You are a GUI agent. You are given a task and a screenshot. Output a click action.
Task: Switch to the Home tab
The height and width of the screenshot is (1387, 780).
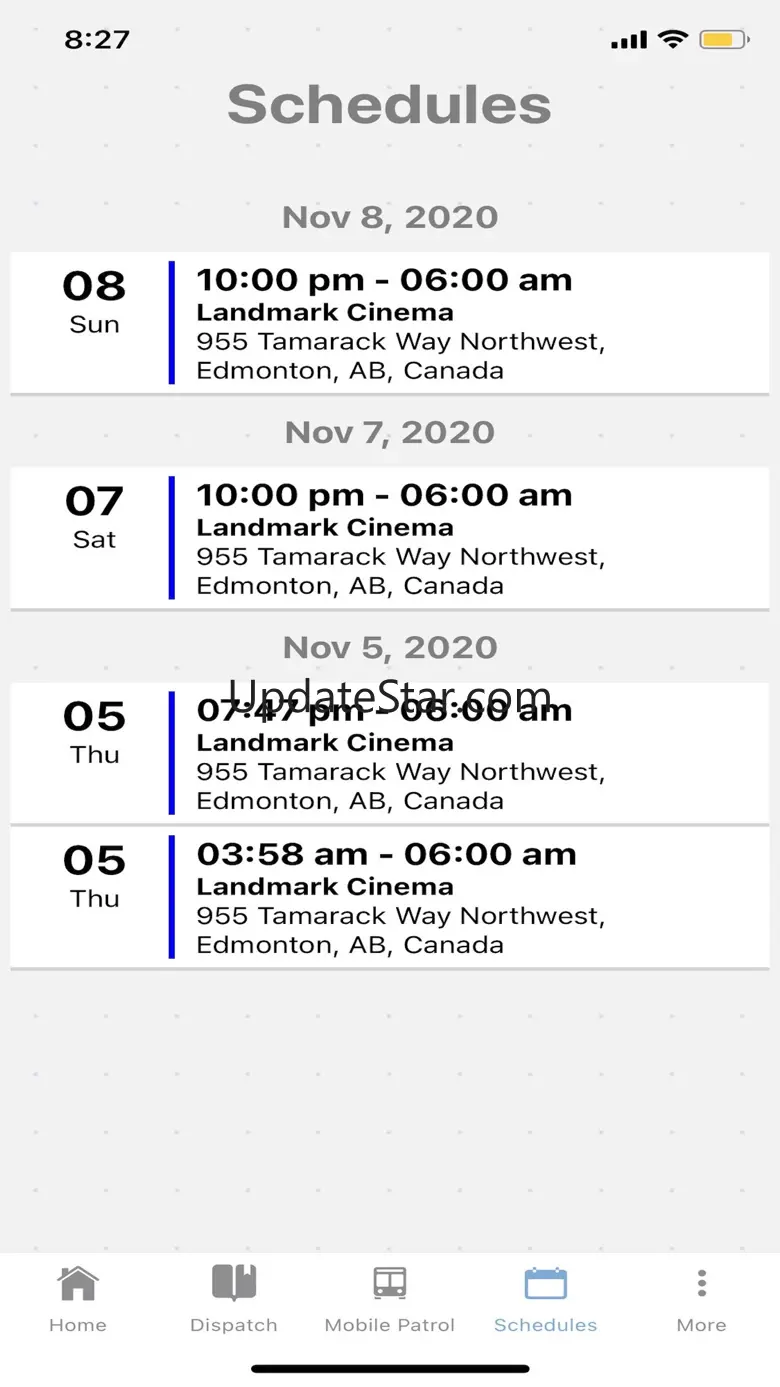pos(78,1298)
